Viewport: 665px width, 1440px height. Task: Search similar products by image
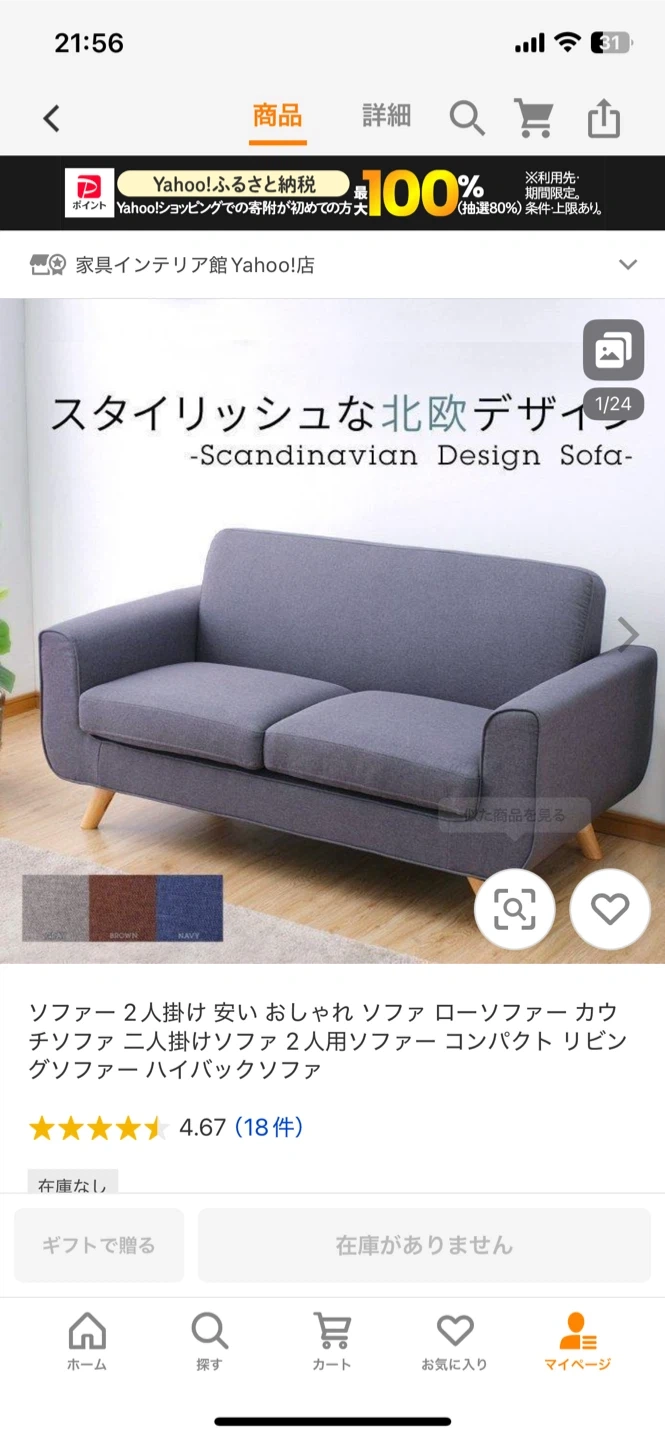(x=514, y=909)
